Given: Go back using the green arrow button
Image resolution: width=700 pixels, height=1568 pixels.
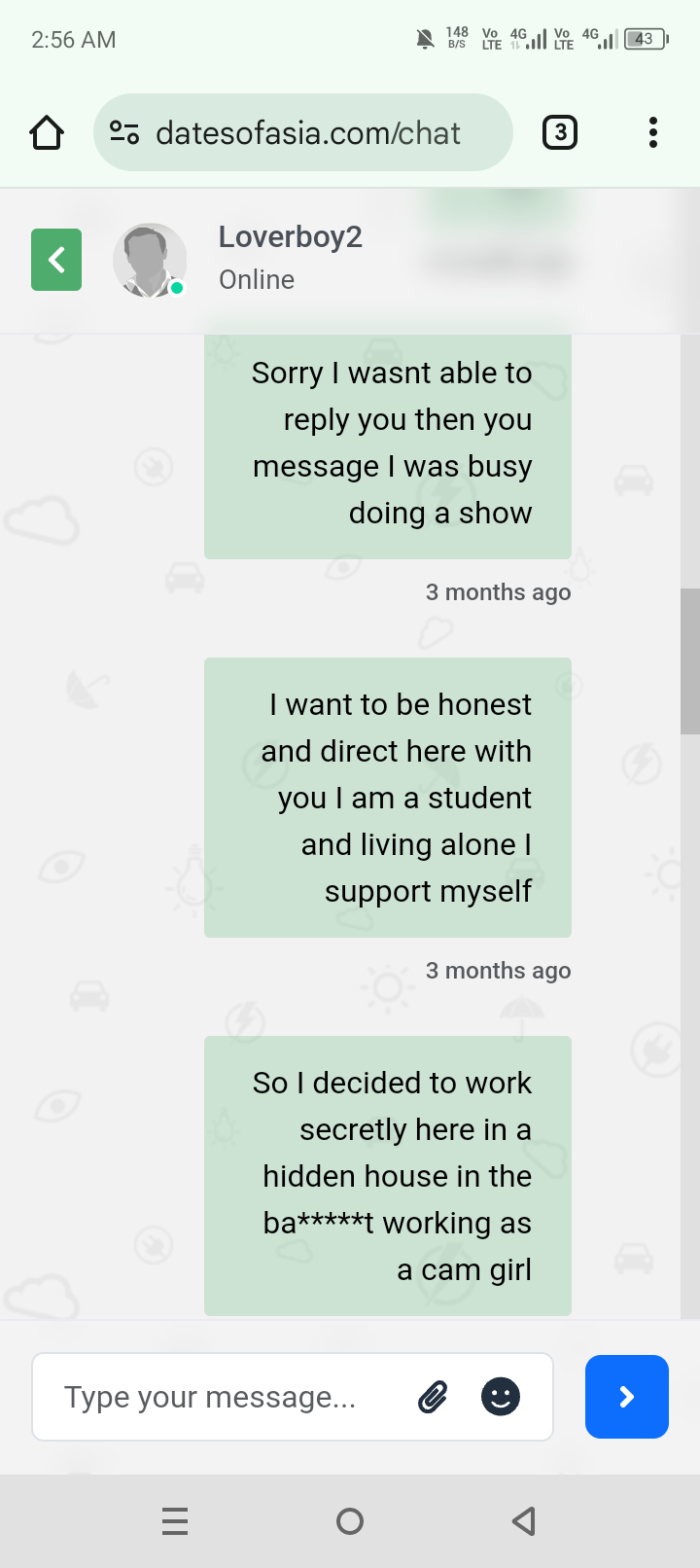Looking at the screenshot, I should pyautogui.click(x=56, y=260).
